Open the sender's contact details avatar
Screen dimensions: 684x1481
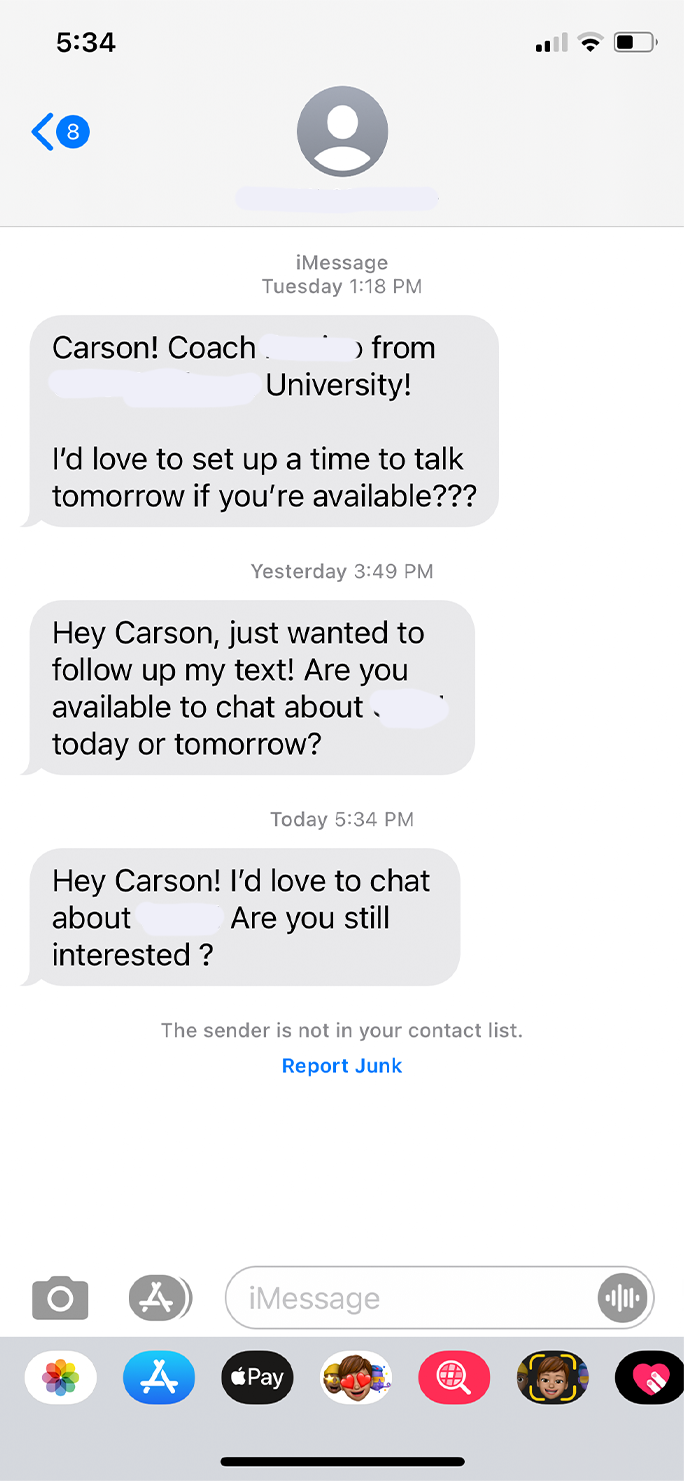(x=342, y=131)
